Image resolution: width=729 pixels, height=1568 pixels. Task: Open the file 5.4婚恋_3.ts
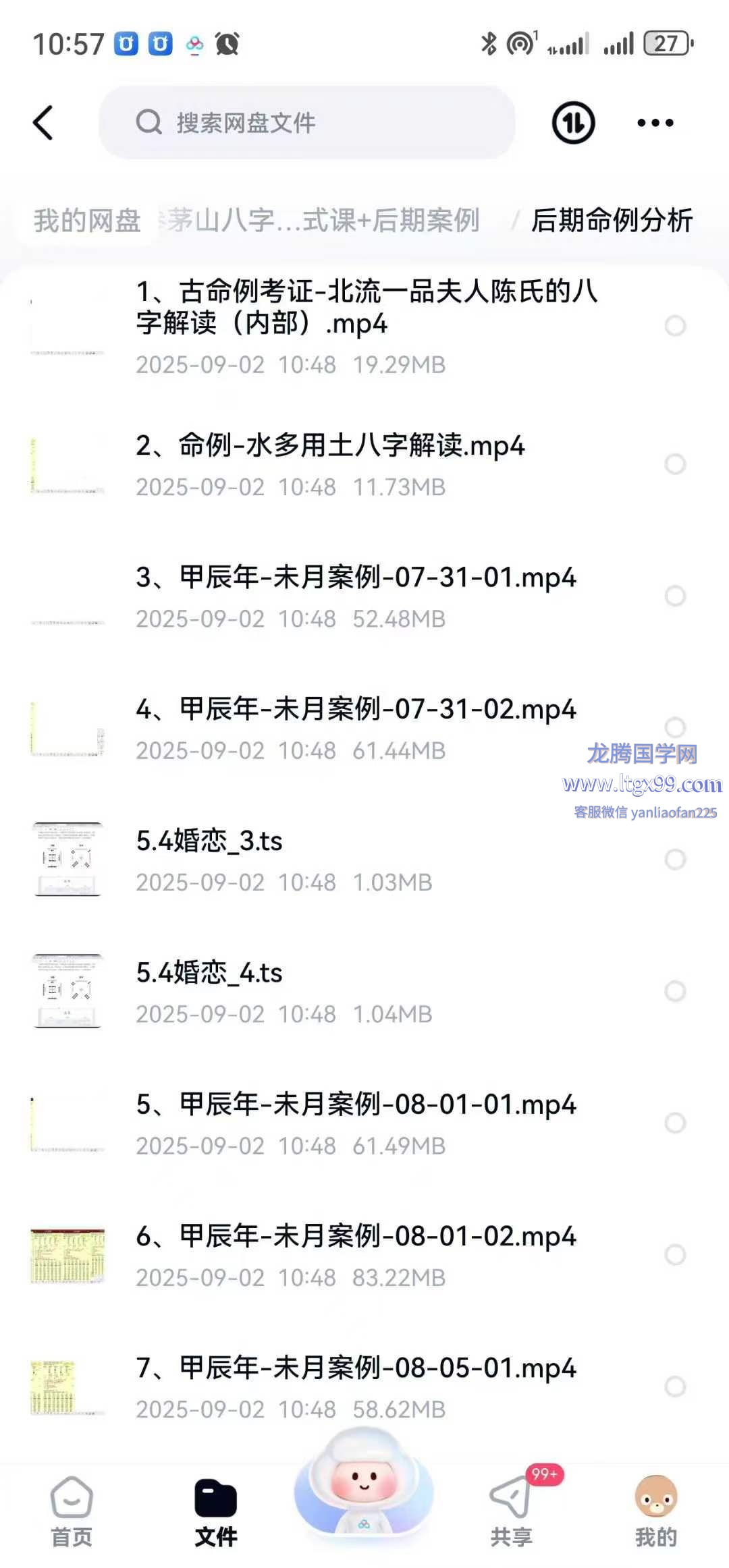coord(209,841)
